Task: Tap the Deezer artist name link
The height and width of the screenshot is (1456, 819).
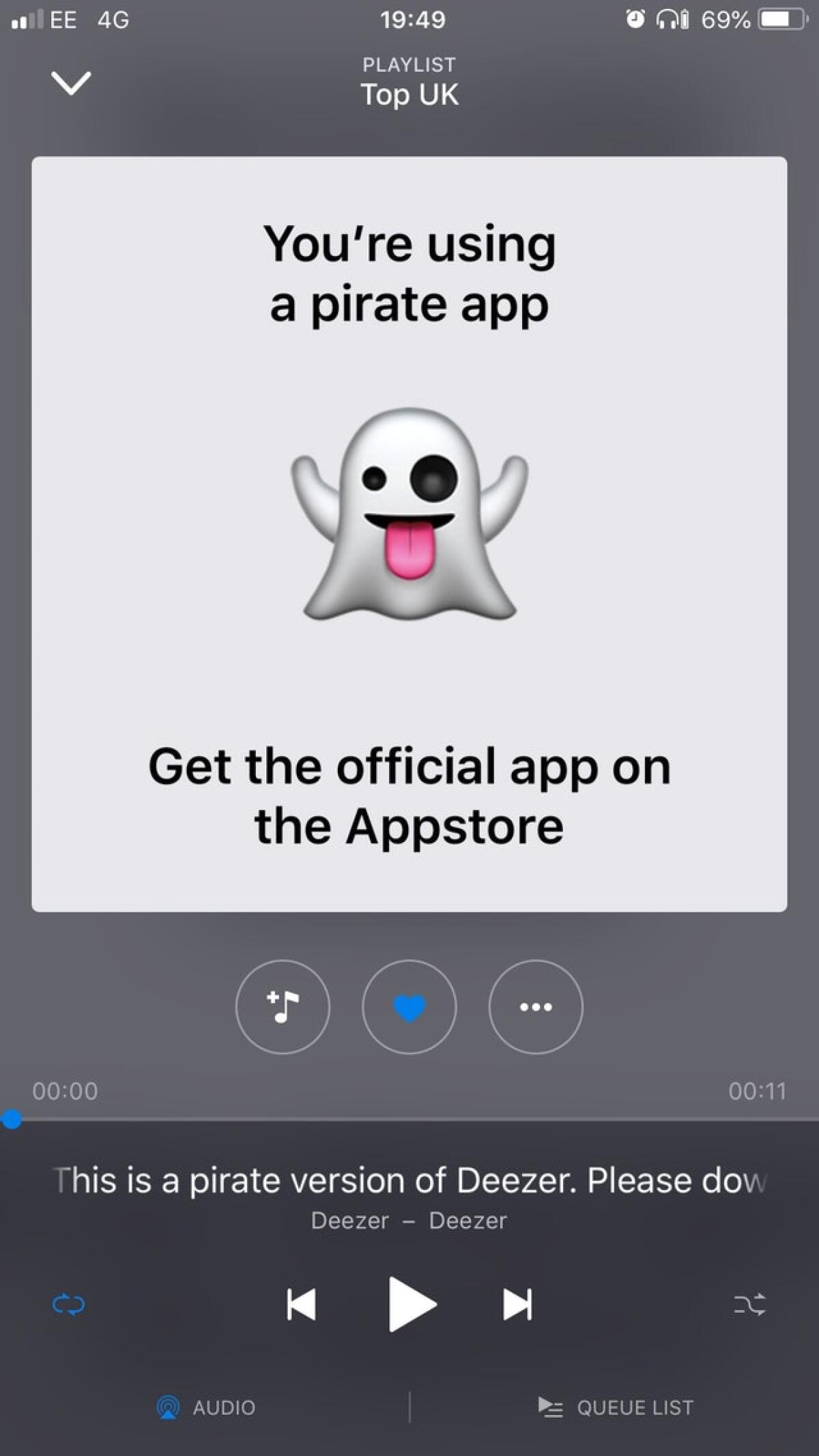Action: (x=409, y=1221)
